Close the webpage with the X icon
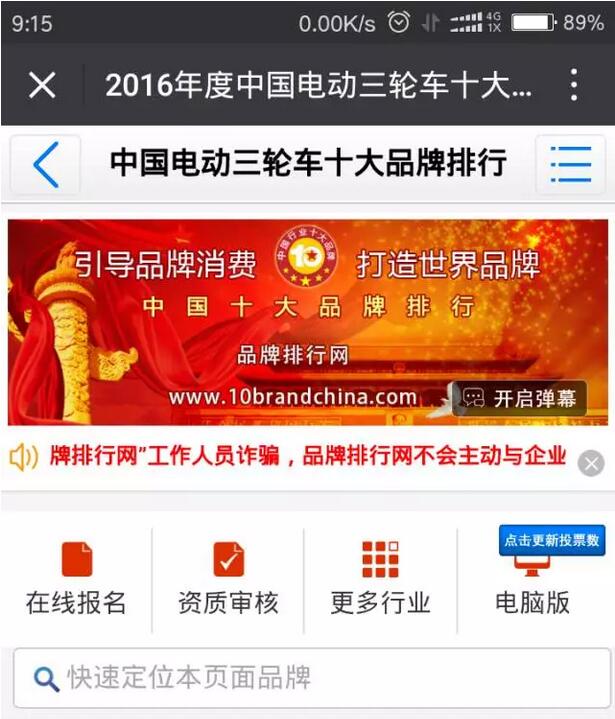The image size is (615, 719). point(42,85)
